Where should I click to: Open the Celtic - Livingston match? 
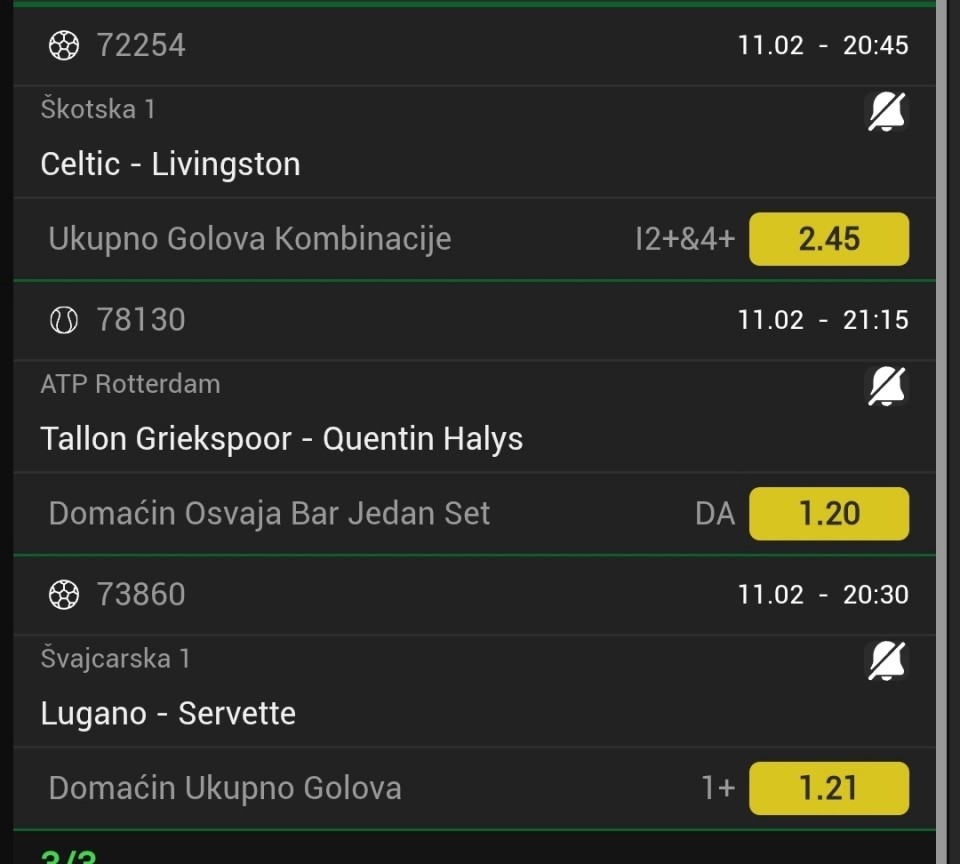pos(170,164)
